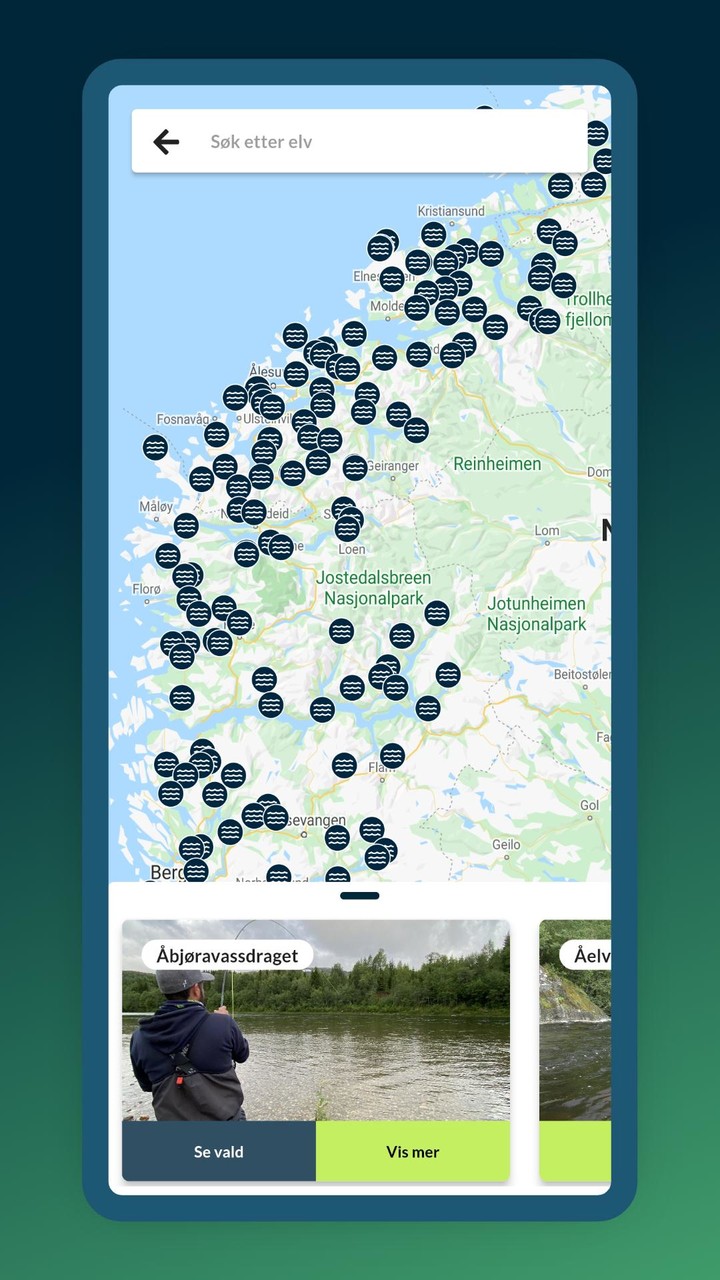Tap the bottom sheet drag handle

coord(360,896)
